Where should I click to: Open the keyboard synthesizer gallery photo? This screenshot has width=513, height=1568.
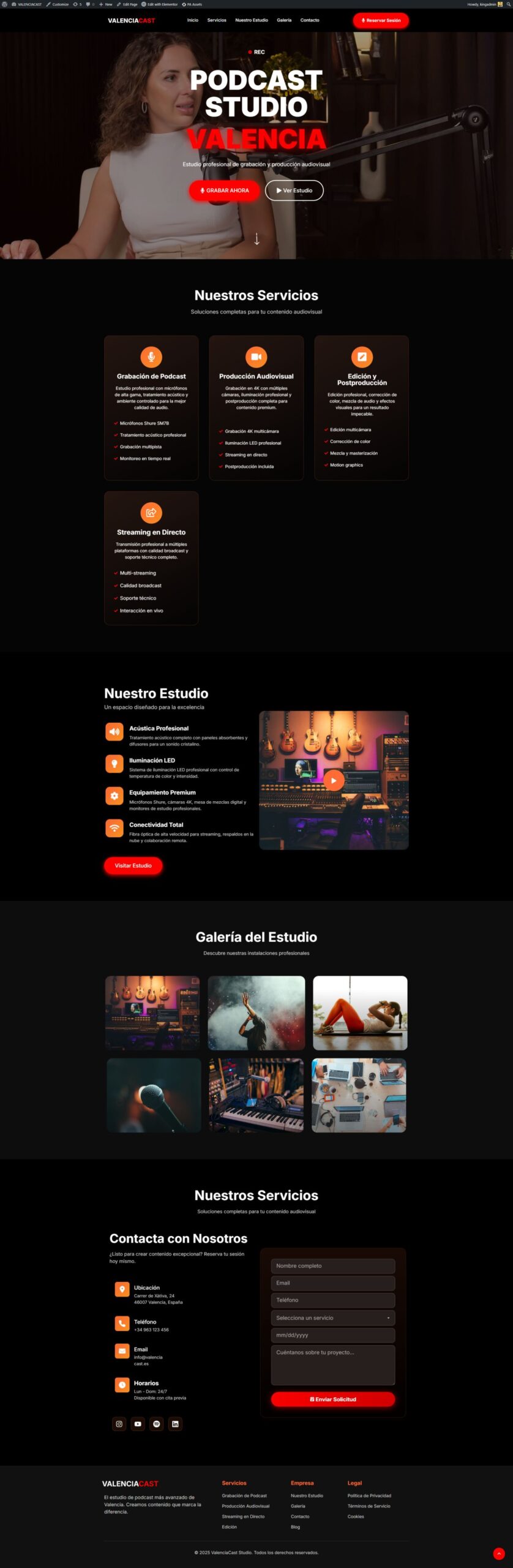click(256, 1095)
